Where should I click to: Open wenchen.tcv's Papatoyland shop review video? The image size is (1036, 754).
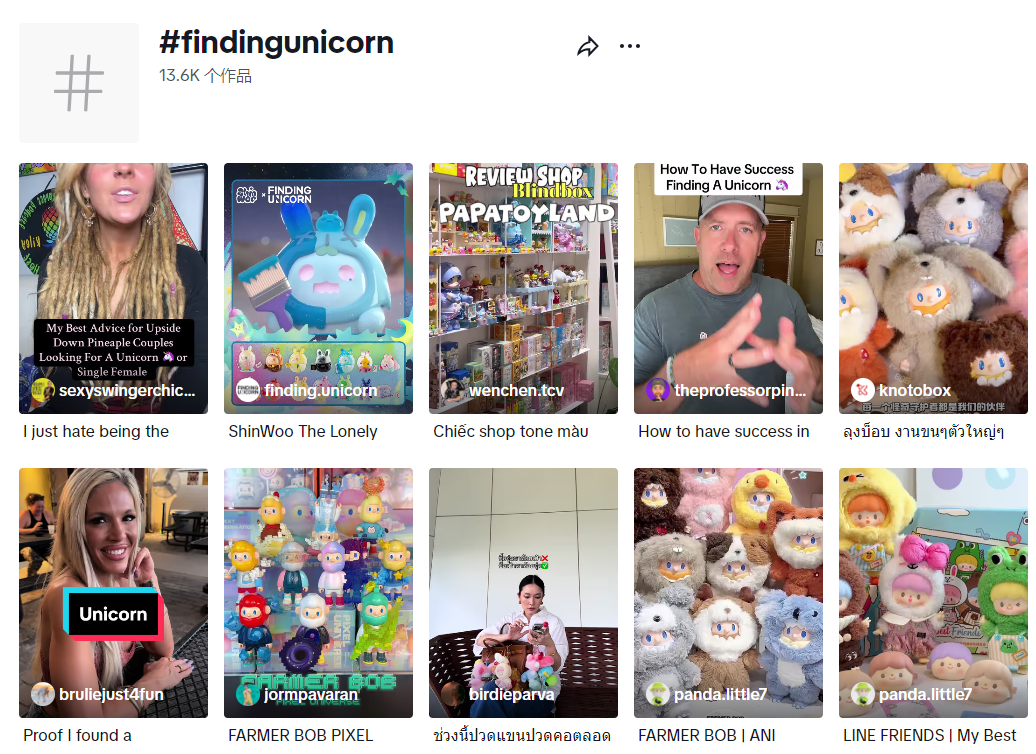523,288
